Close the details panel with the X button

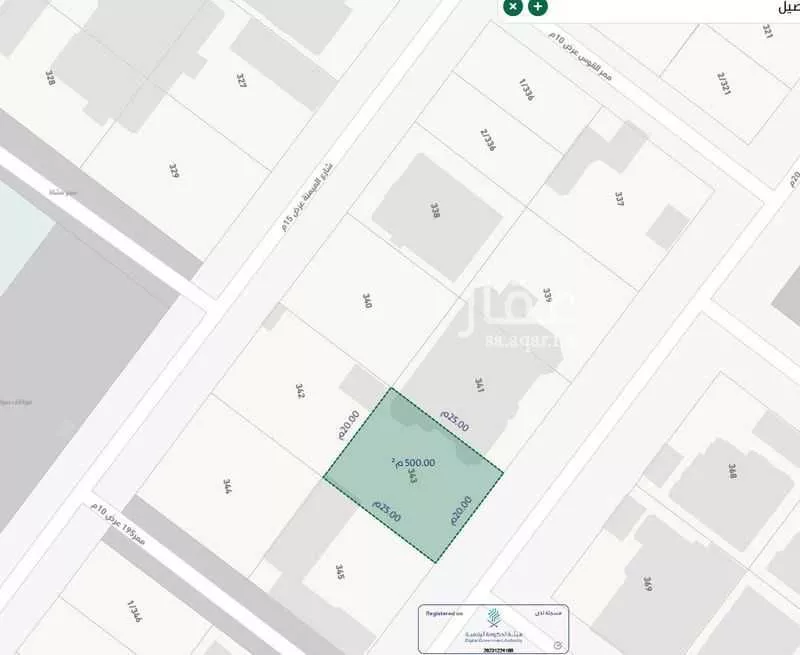click(513, 6)
